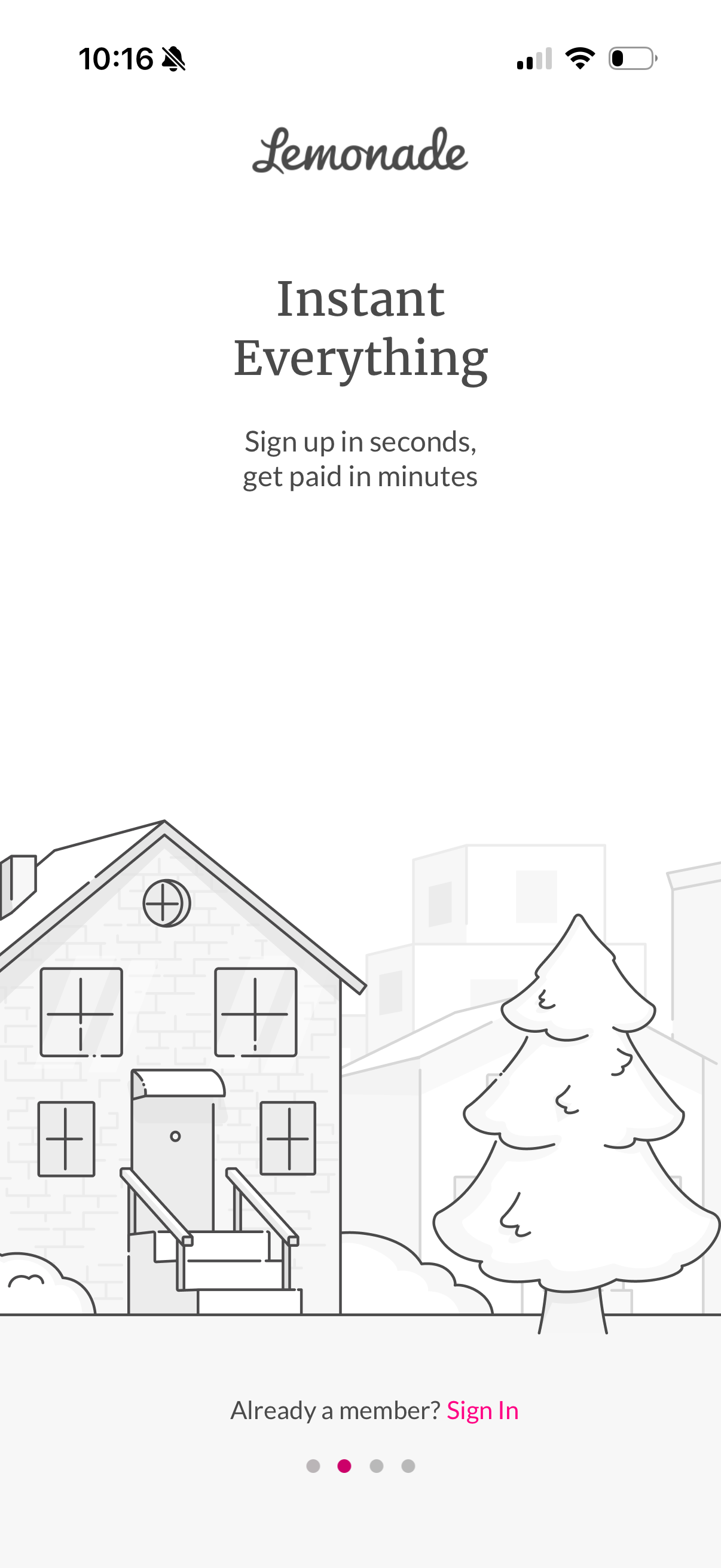Click the cellular signal icon
Screen dimensions: 721x1568
[534, 59]
